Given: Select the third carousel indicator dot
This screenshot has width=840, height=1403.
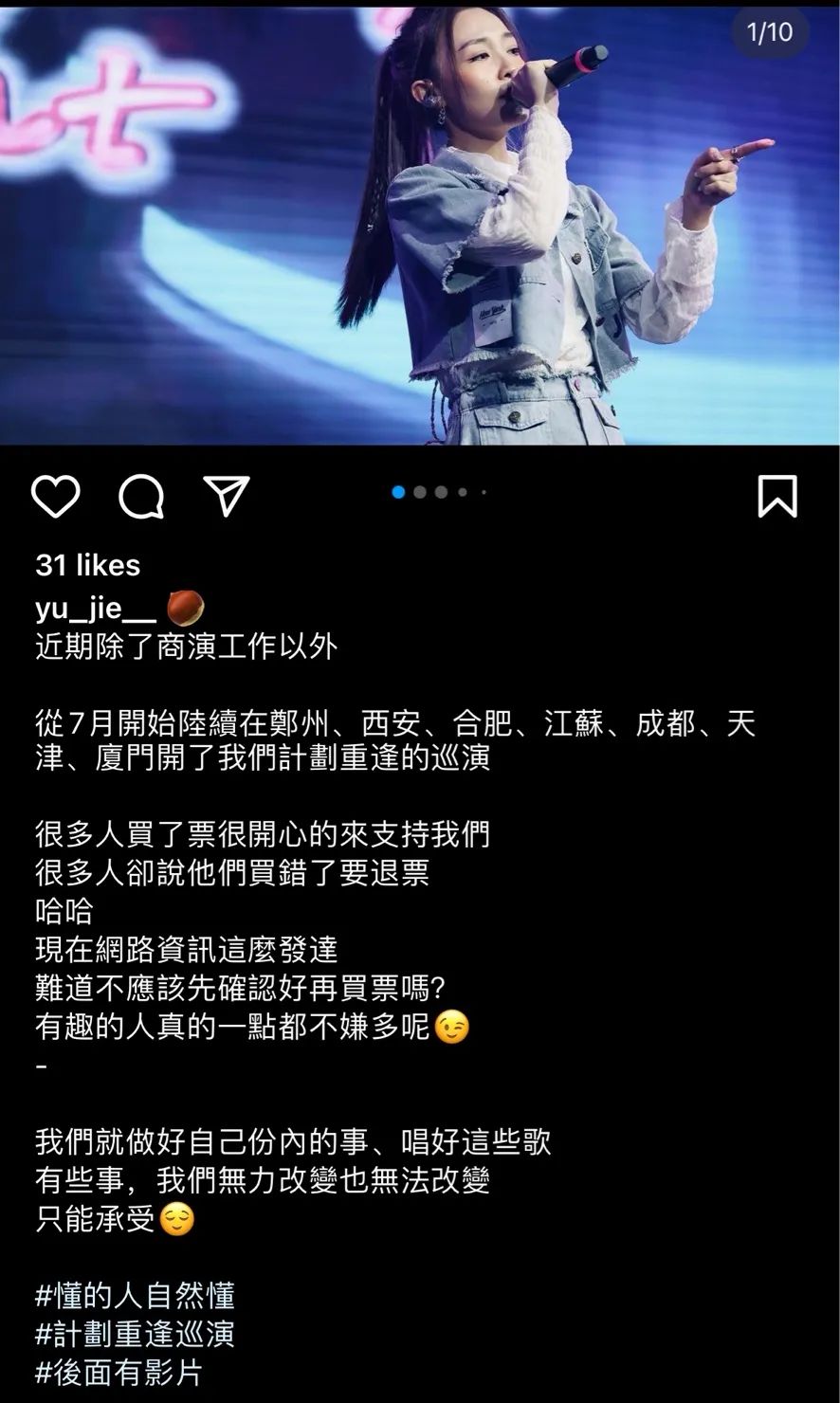Looking at the screenshot, I should [440, 491].
